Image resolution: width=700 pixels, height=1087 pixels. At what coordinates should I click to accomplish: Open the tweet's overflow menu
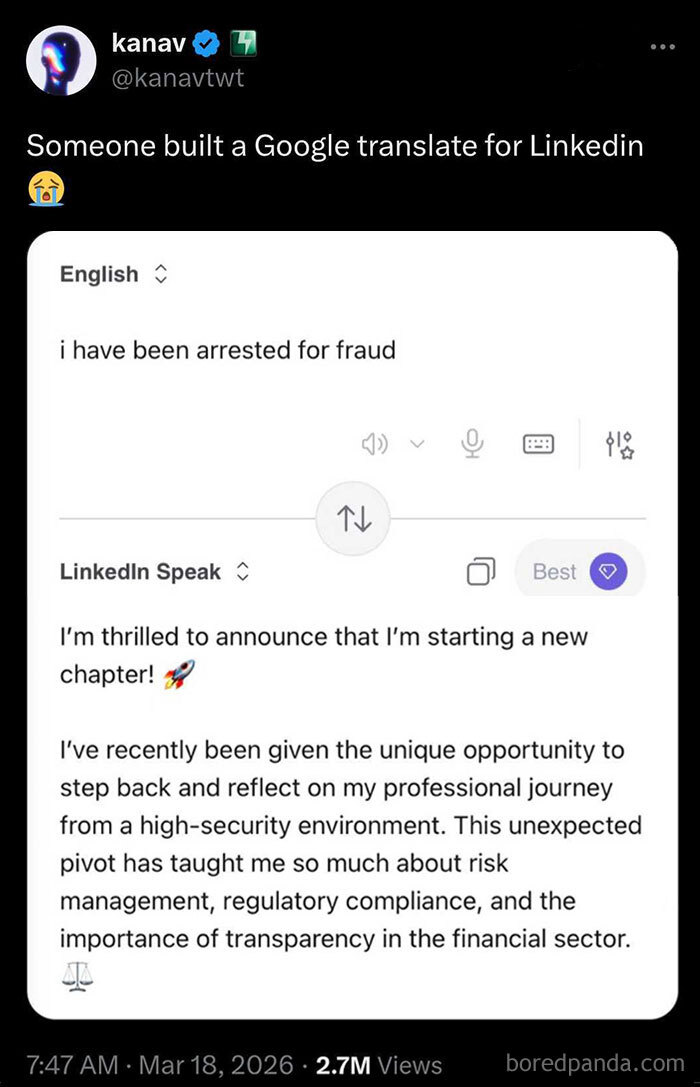[x=661, y=47]
